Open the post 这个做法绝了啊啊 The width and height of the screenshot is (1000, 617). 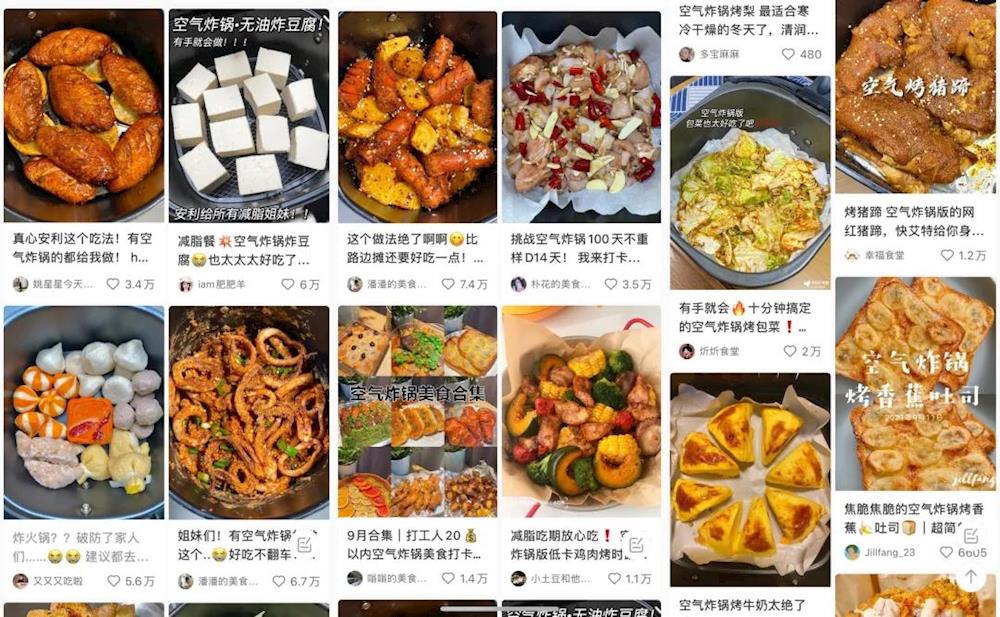417,116
